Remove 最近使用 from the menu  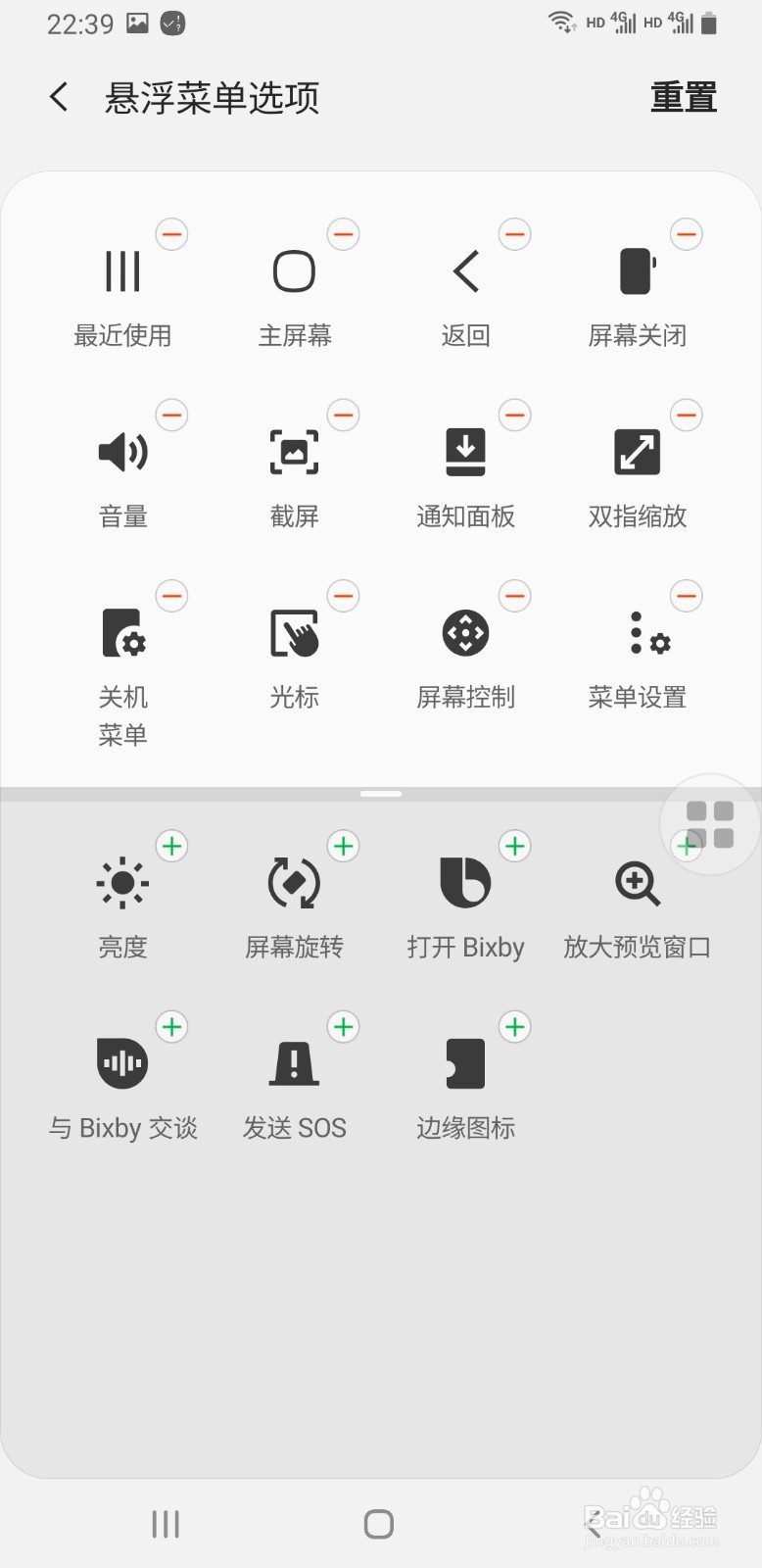click(172, 234)
